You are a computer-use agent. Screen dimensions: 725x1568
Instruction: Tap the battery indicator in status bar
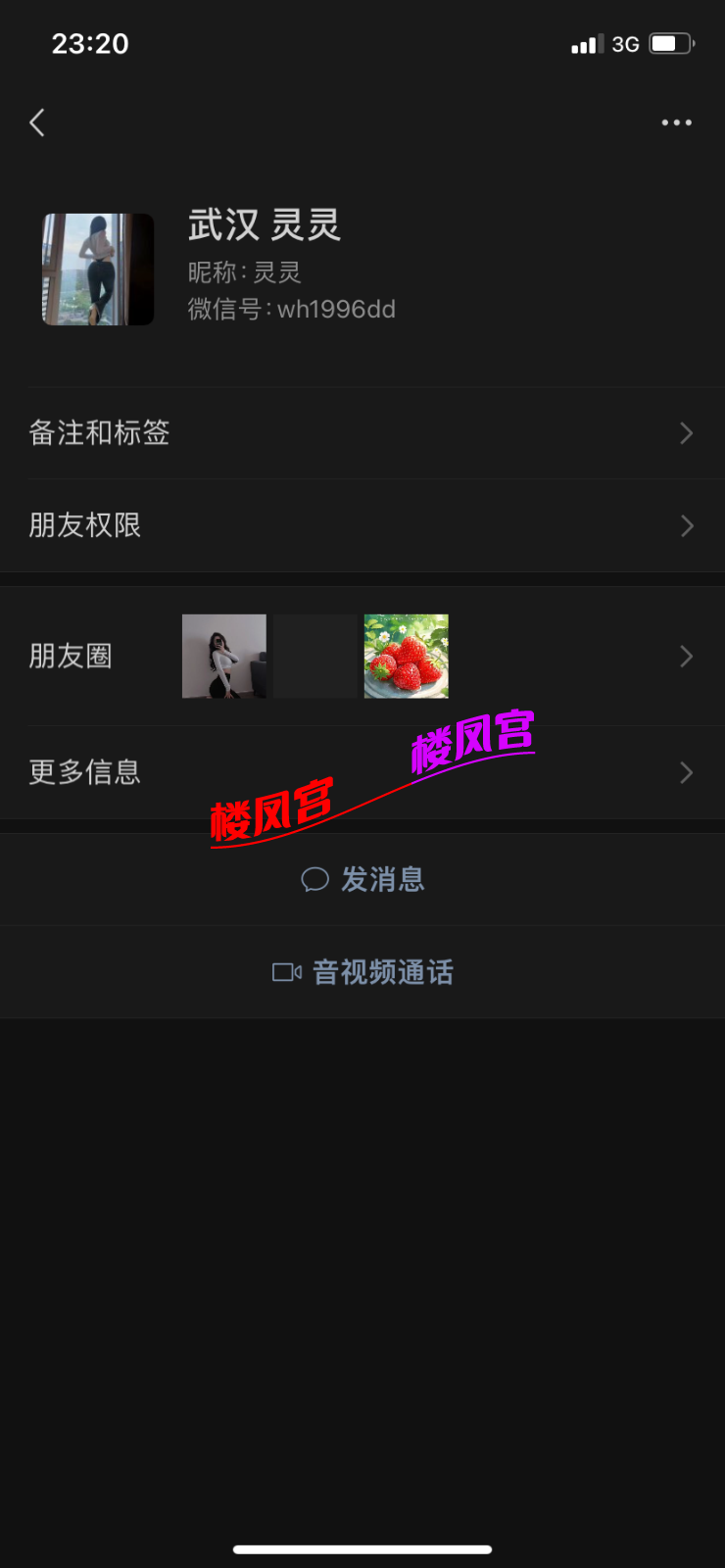tap(670, 43)
